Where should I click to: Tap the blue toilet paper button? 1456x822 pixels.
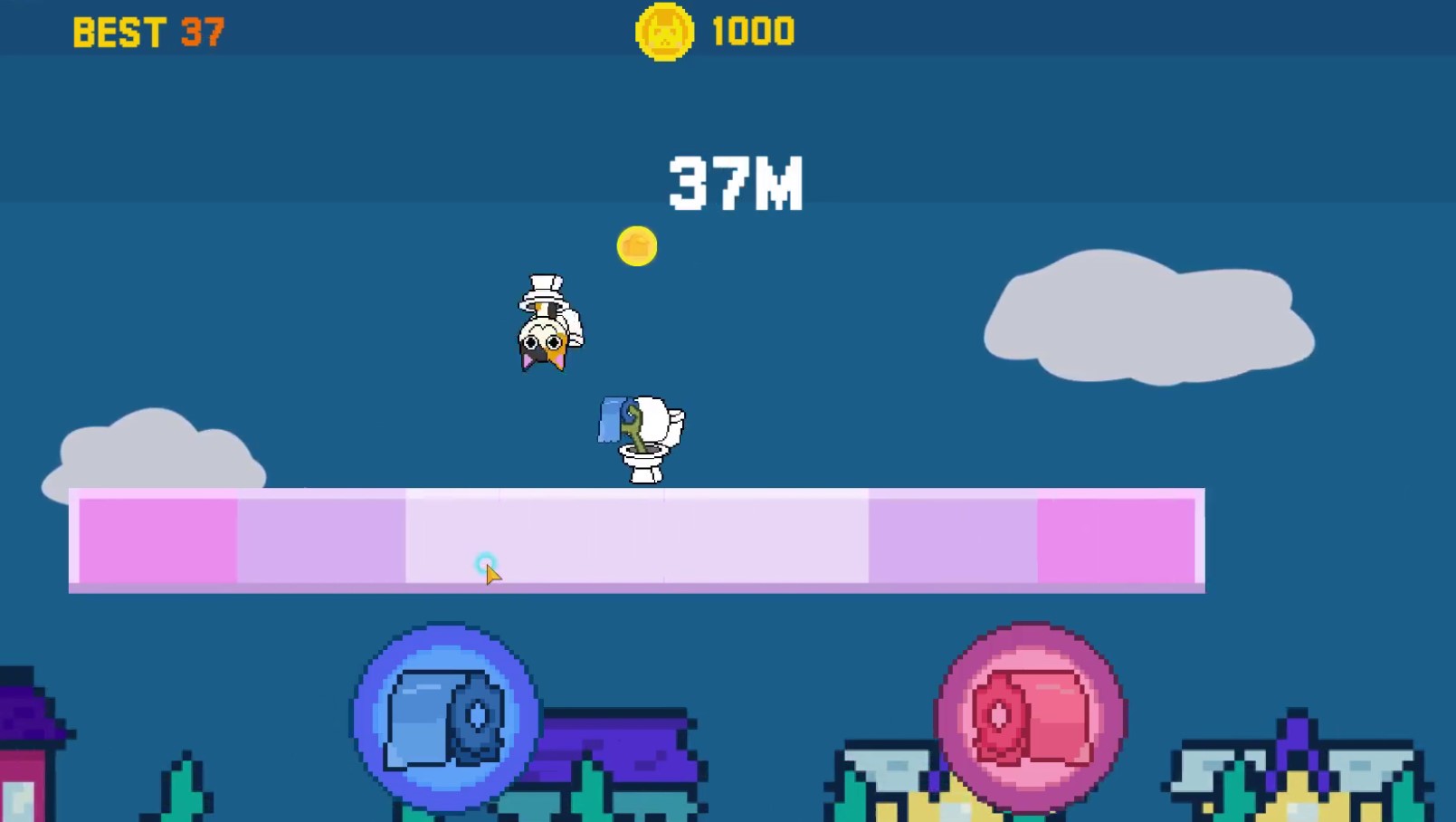[445, 716]
